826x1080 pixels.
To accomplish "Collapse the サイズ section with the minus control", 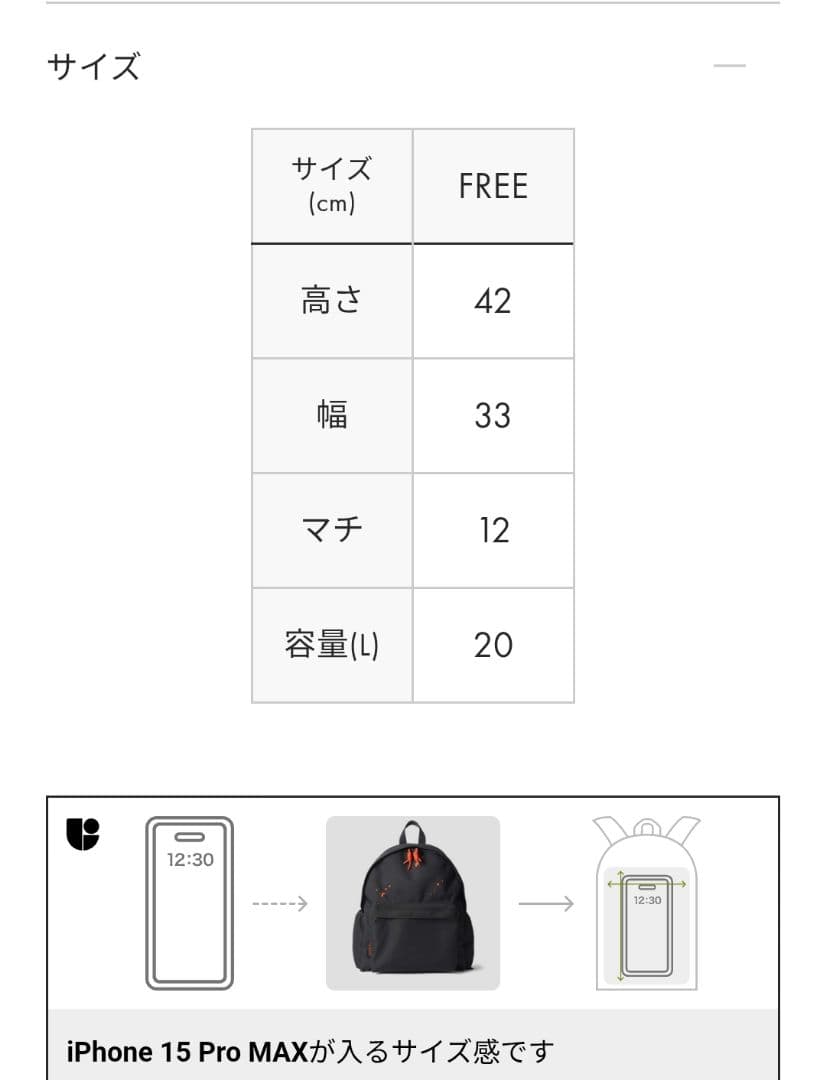I will click(x=729, y=66).
